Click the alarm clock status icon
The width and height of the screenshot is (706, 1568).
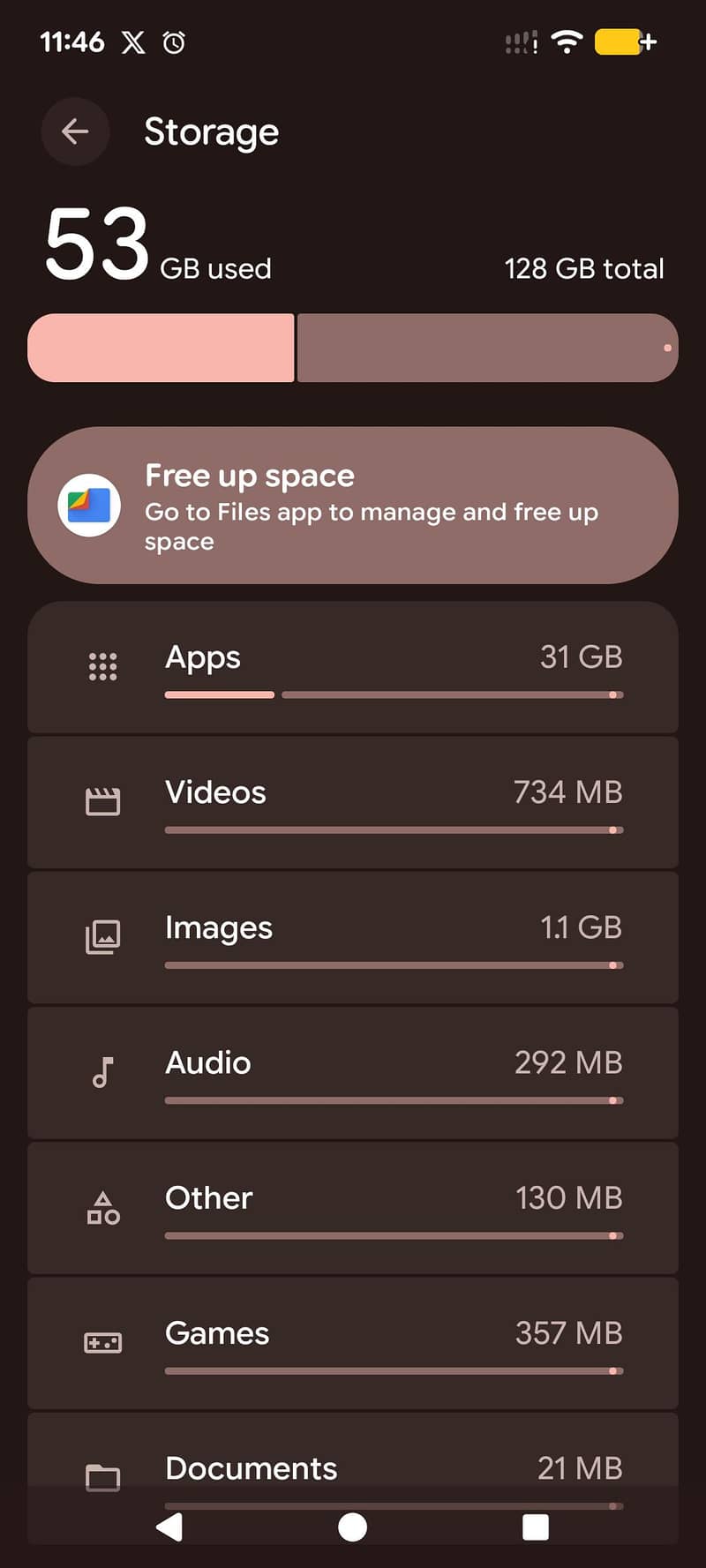174,41
